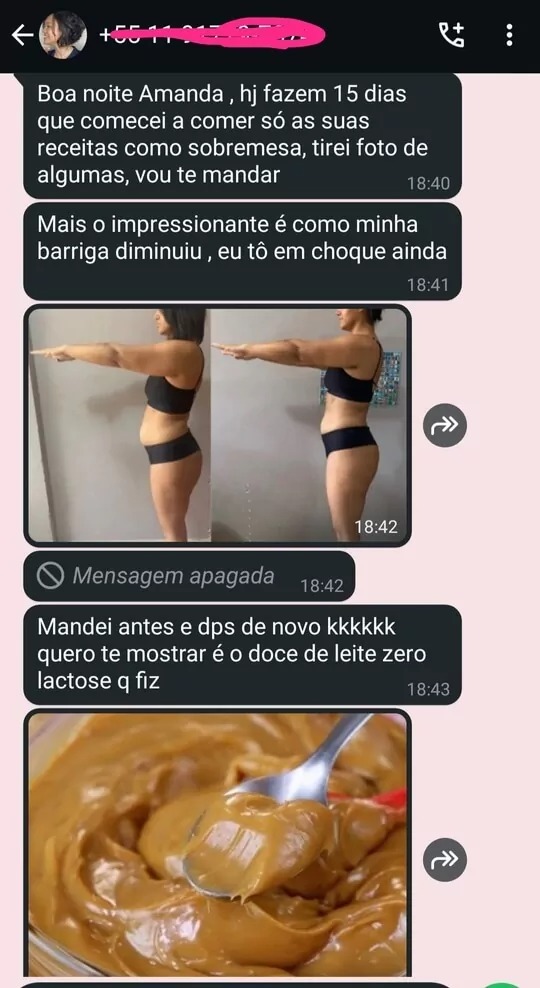Open the three-dot overflow menu

pyautogui.click(x=509, y=35)
